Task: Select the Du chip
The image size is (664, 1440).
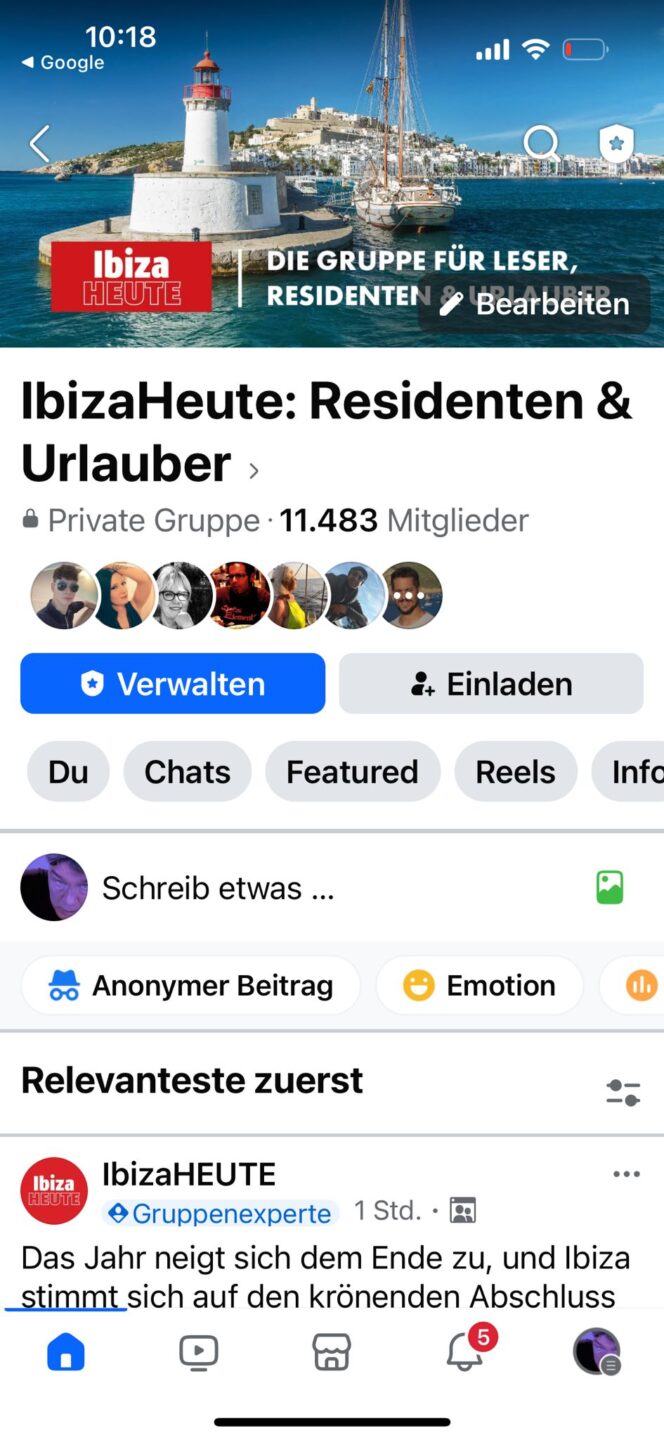Action: [68, 772]
